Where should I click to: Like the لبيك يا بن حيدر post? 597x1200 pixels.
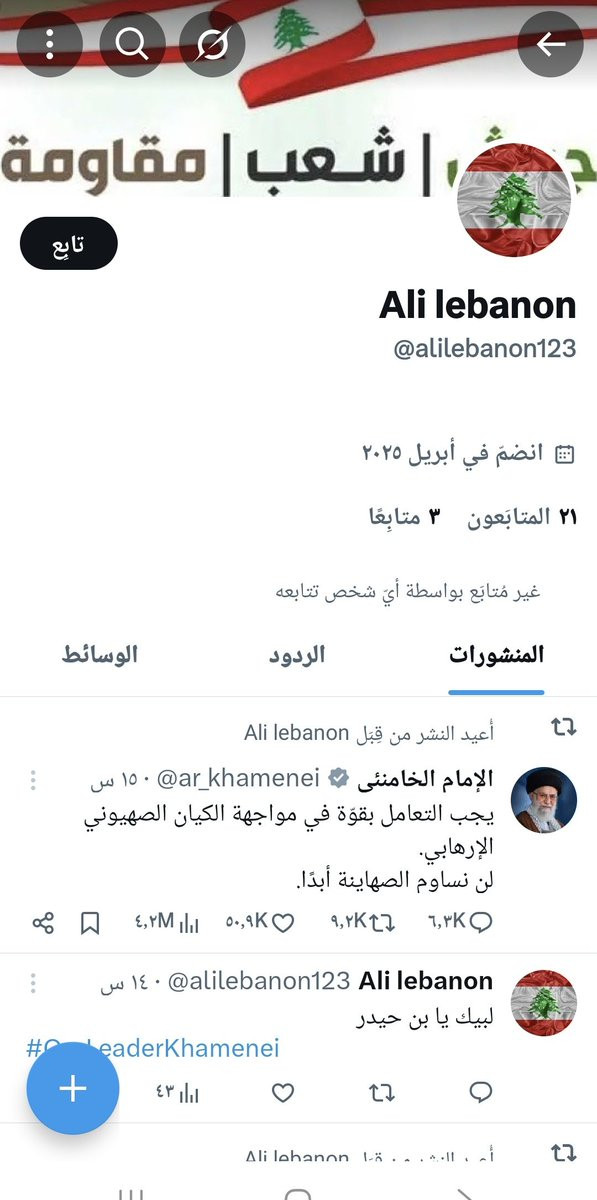coord(283,1093)
